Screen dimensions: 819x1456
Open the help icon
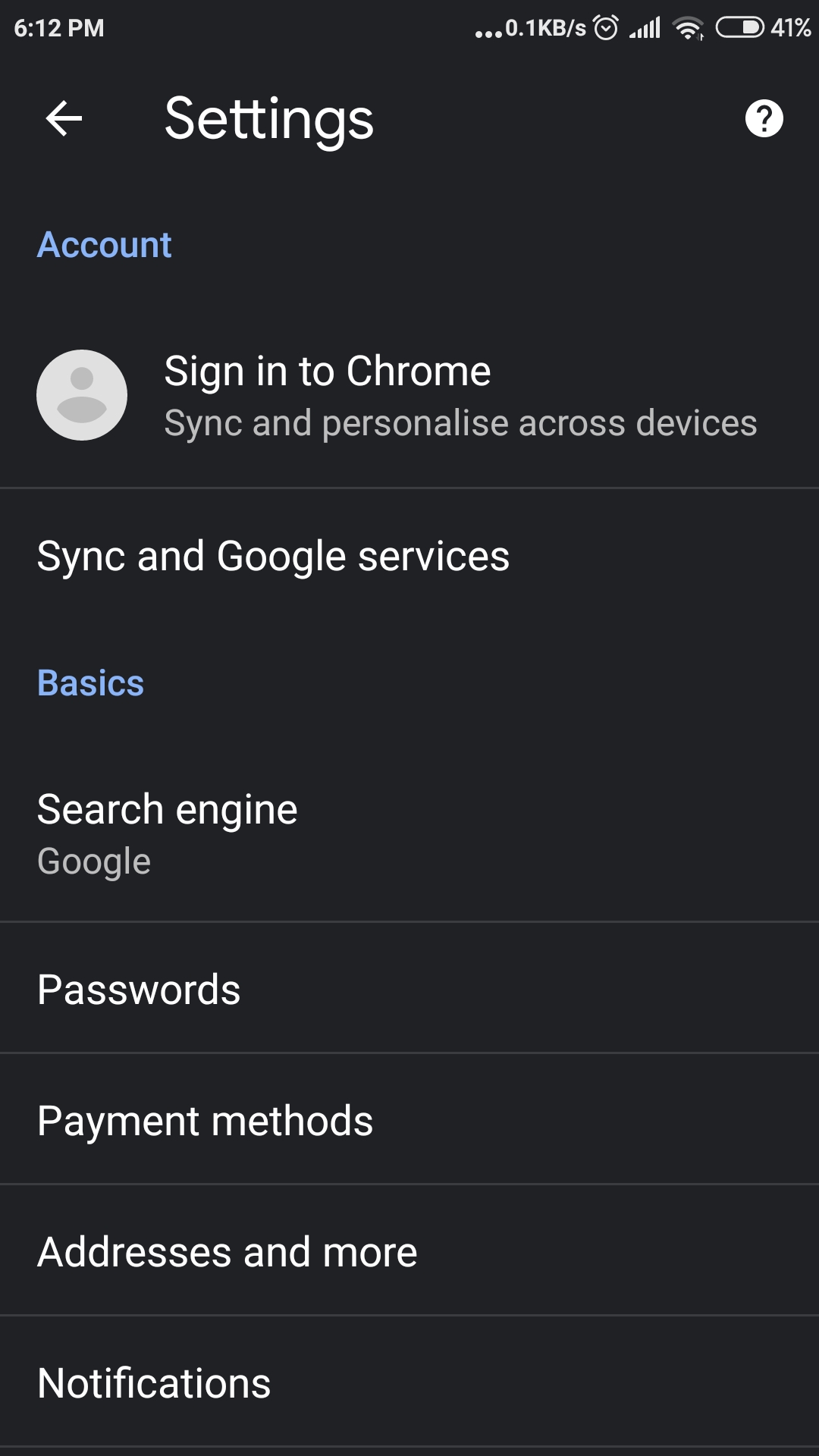coord(764,119)
